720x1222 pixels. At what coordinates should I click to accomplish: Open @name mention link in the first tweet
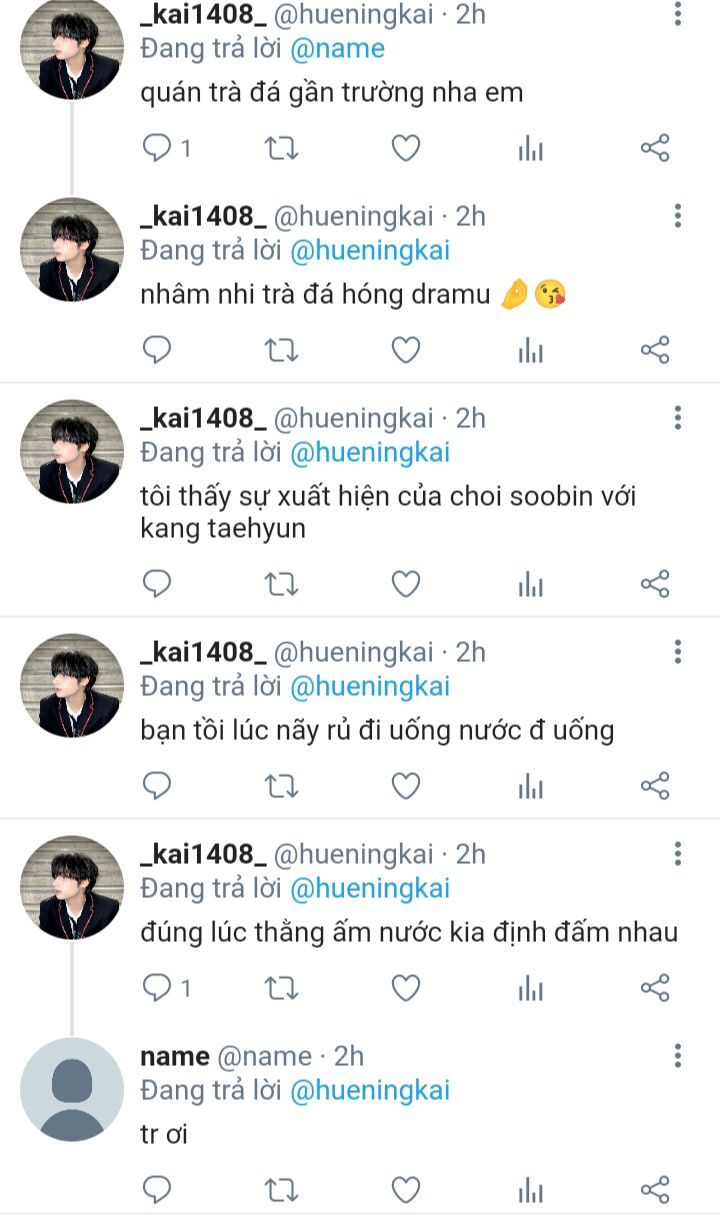pos(337,48)
